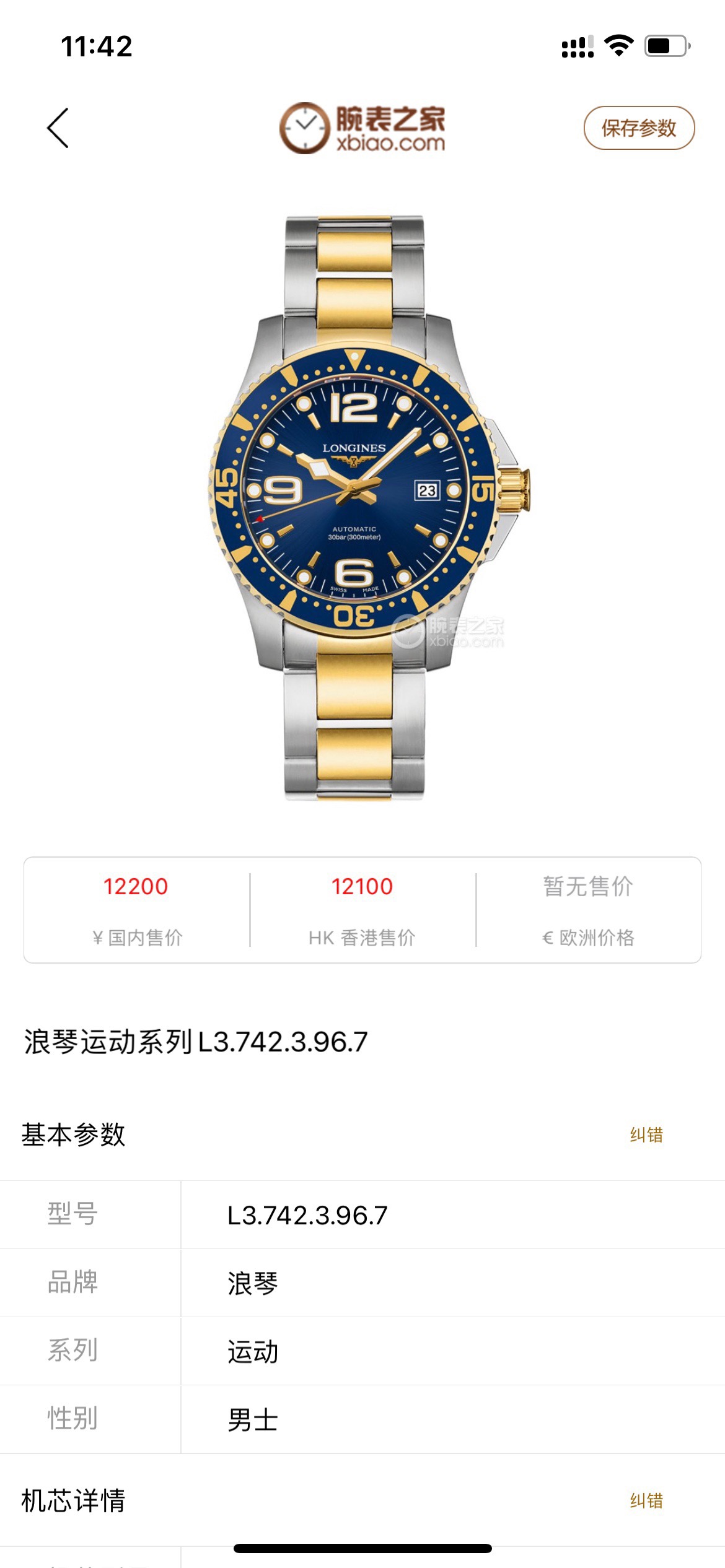Viewport: 725px width, 1568px height.
Task: Go back using the arrow icon
Action: pos(58,128)
